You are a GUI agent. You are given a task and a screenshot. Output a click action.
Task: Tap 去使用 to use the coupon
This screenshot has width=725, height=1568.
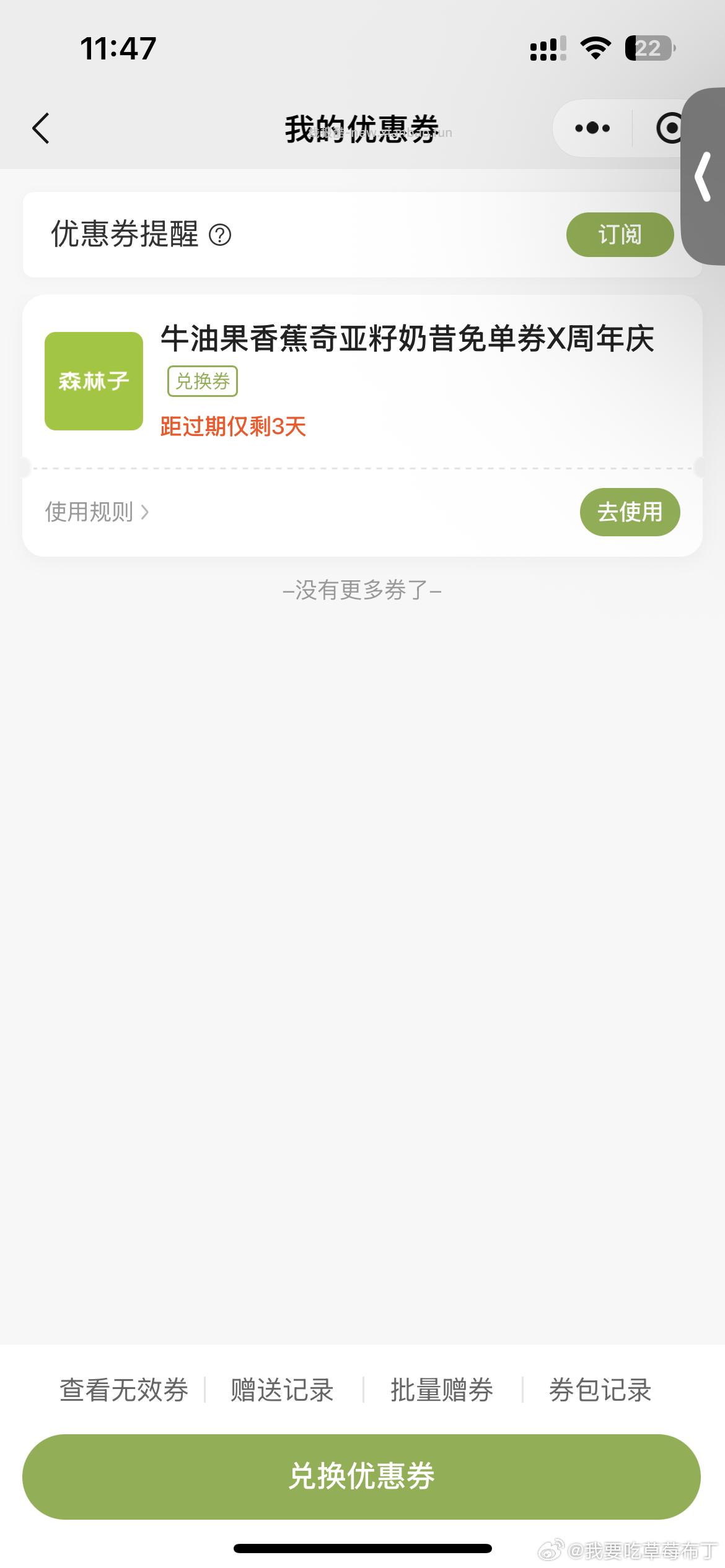tap(629, 512)
